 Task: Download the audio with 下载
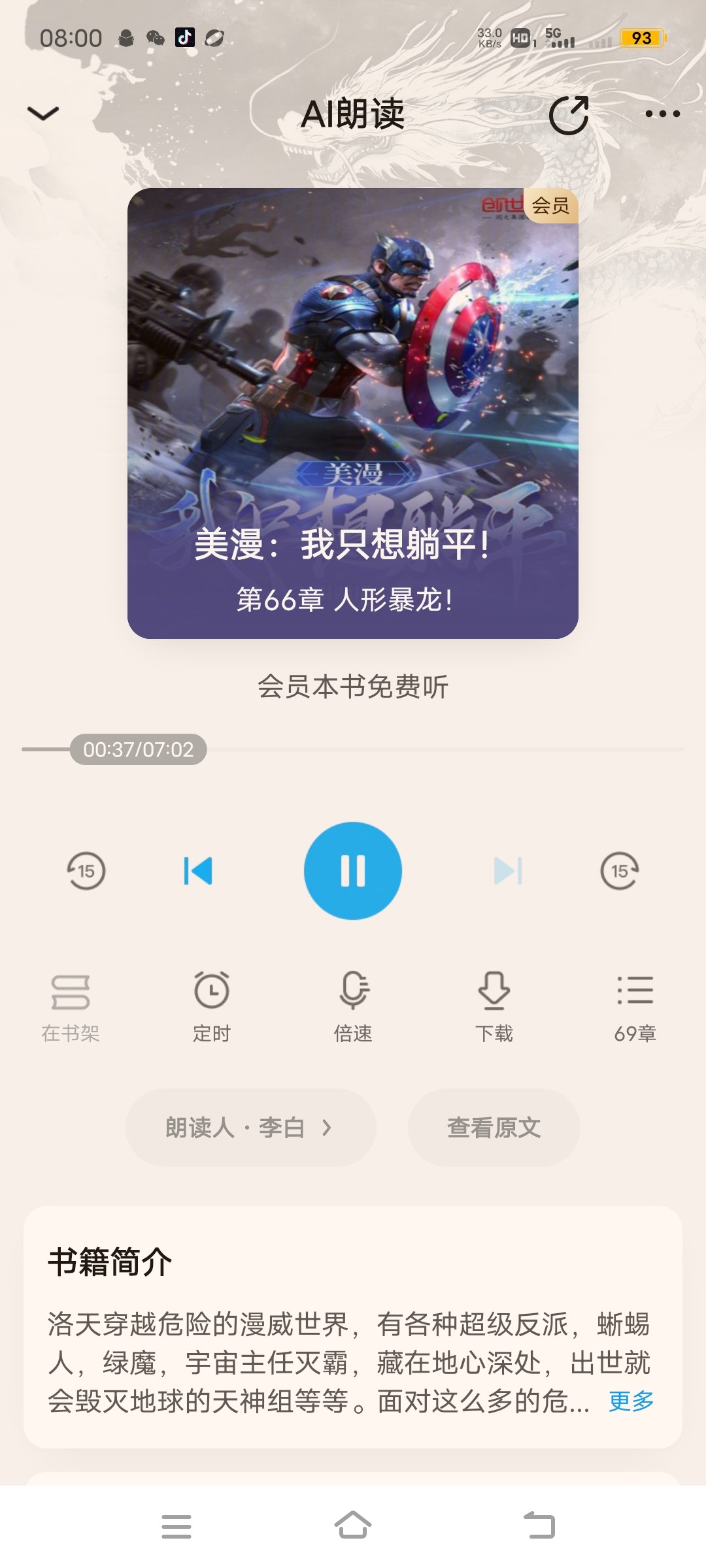coord(494,1006)
